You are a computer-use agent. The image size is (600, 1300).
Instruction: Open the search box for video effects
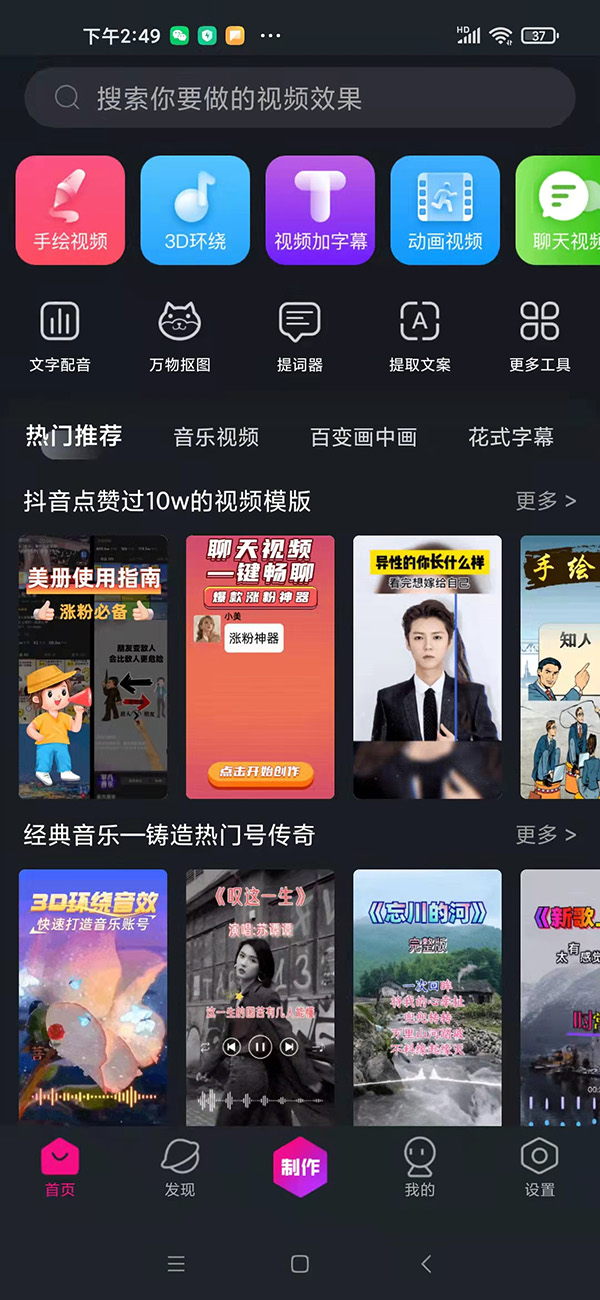pos(300,98)
